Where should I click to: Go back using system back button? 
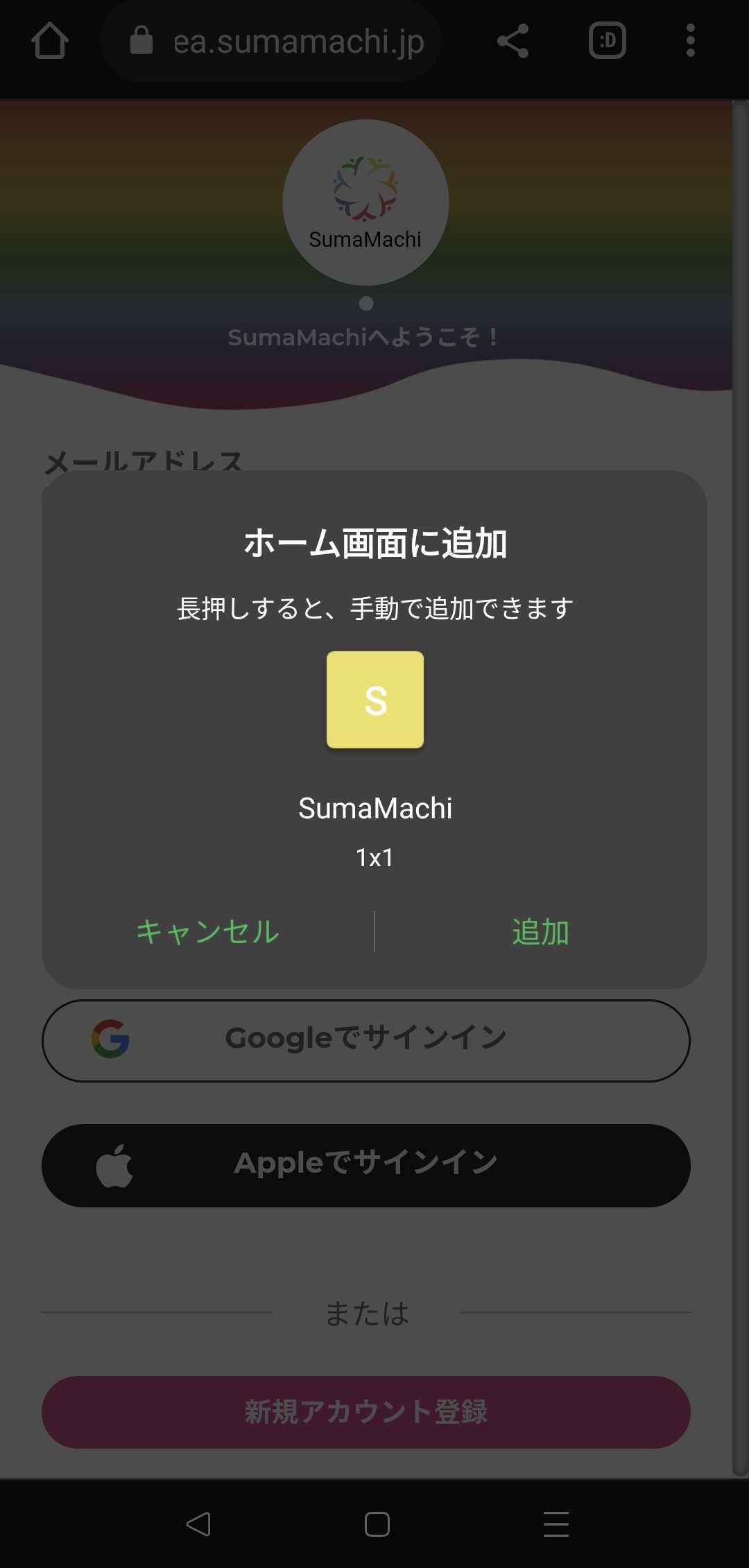(198, 1524)
